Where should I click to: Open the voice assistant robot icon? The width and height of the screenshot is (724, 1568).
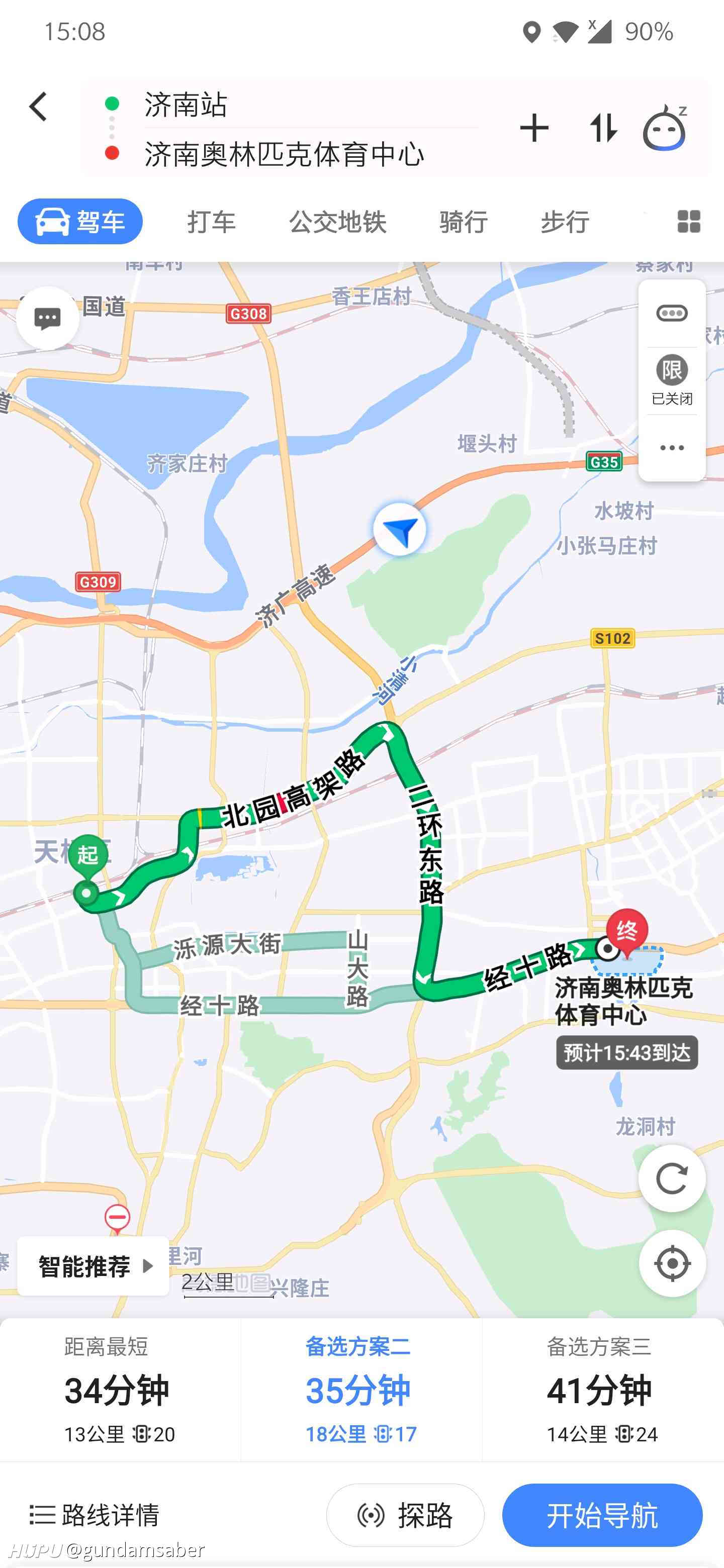(x=665, y=127)
